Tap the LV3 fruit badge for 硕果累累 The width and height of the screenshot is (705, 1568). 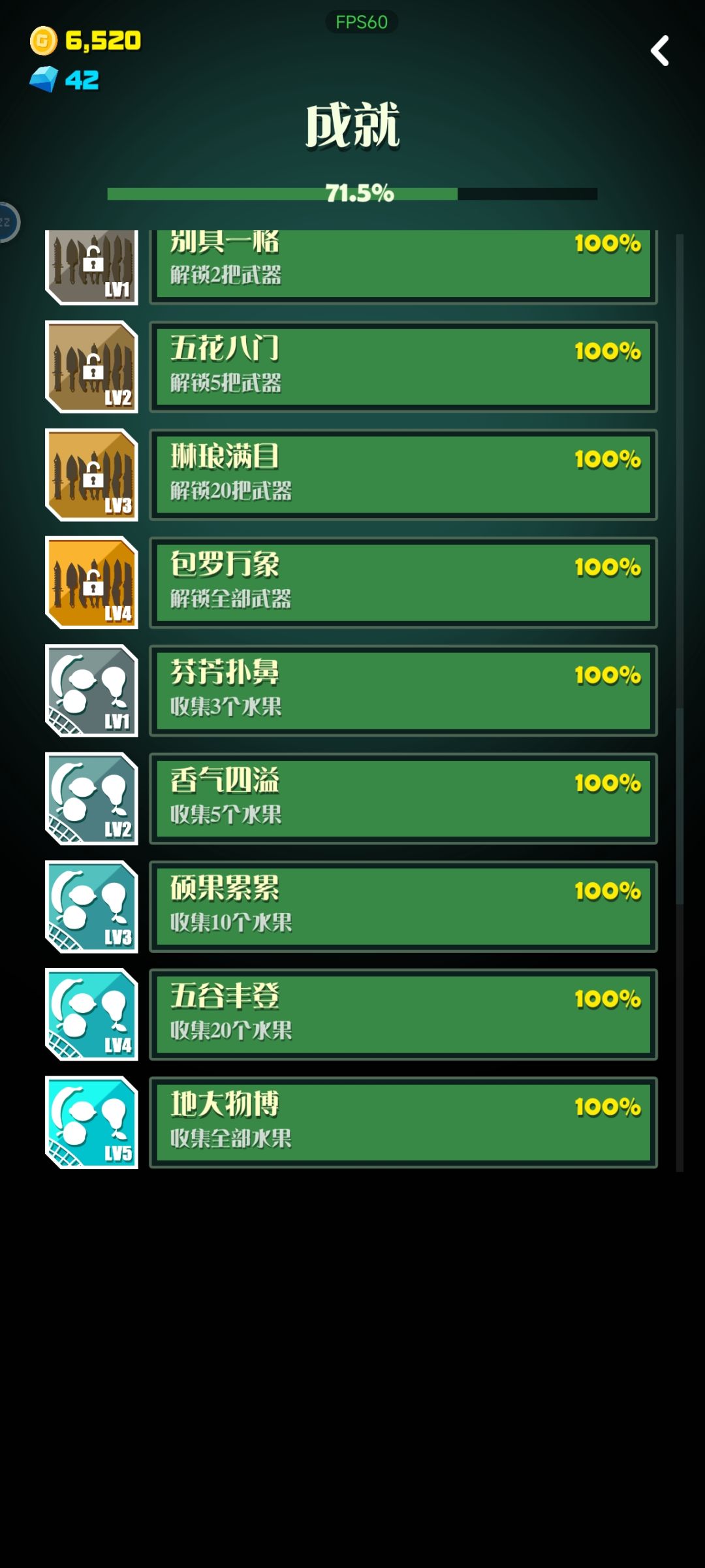91,906
